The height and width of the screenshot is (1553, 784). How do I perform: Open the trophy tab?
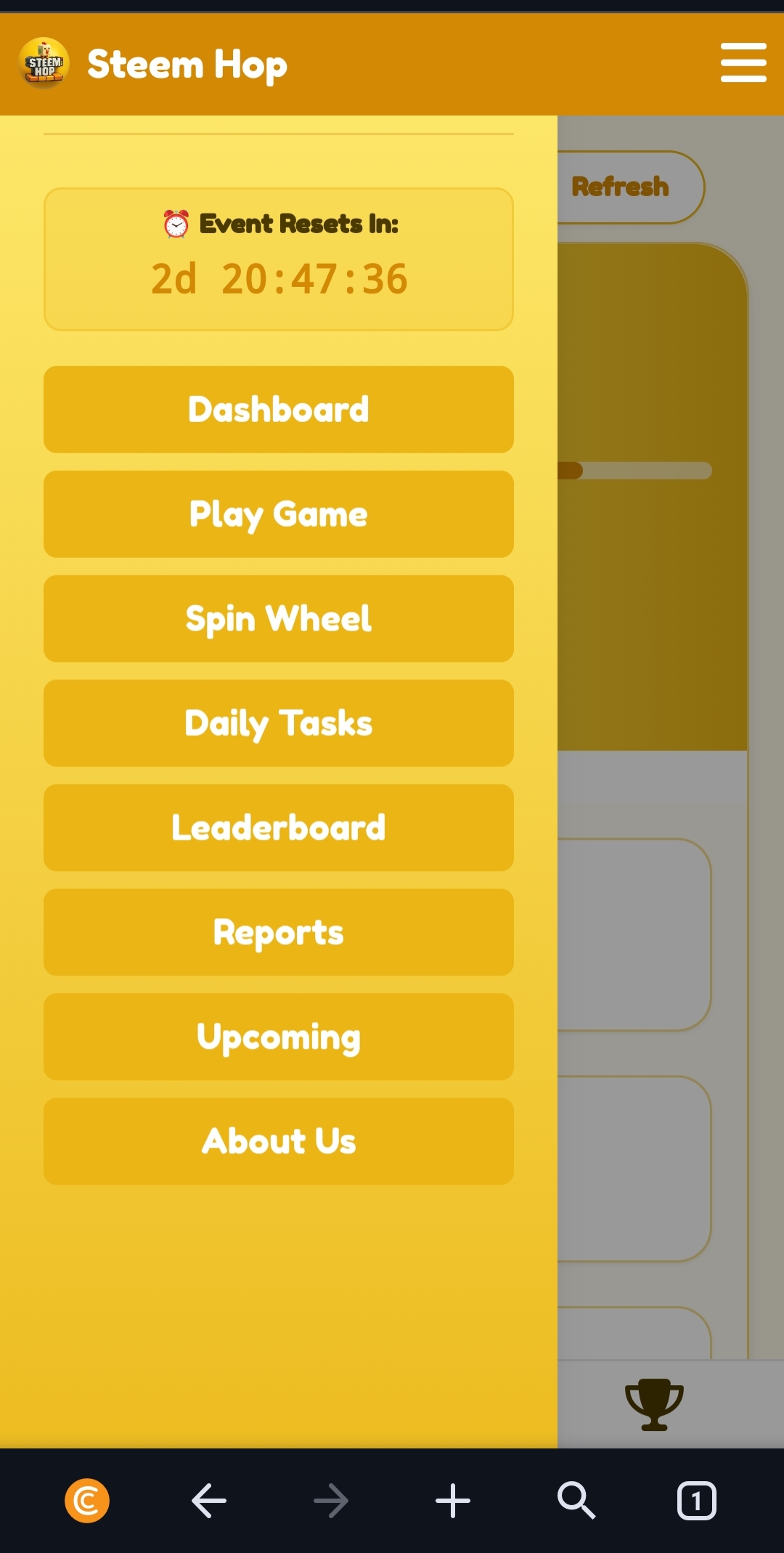[x=654, y=1403]
